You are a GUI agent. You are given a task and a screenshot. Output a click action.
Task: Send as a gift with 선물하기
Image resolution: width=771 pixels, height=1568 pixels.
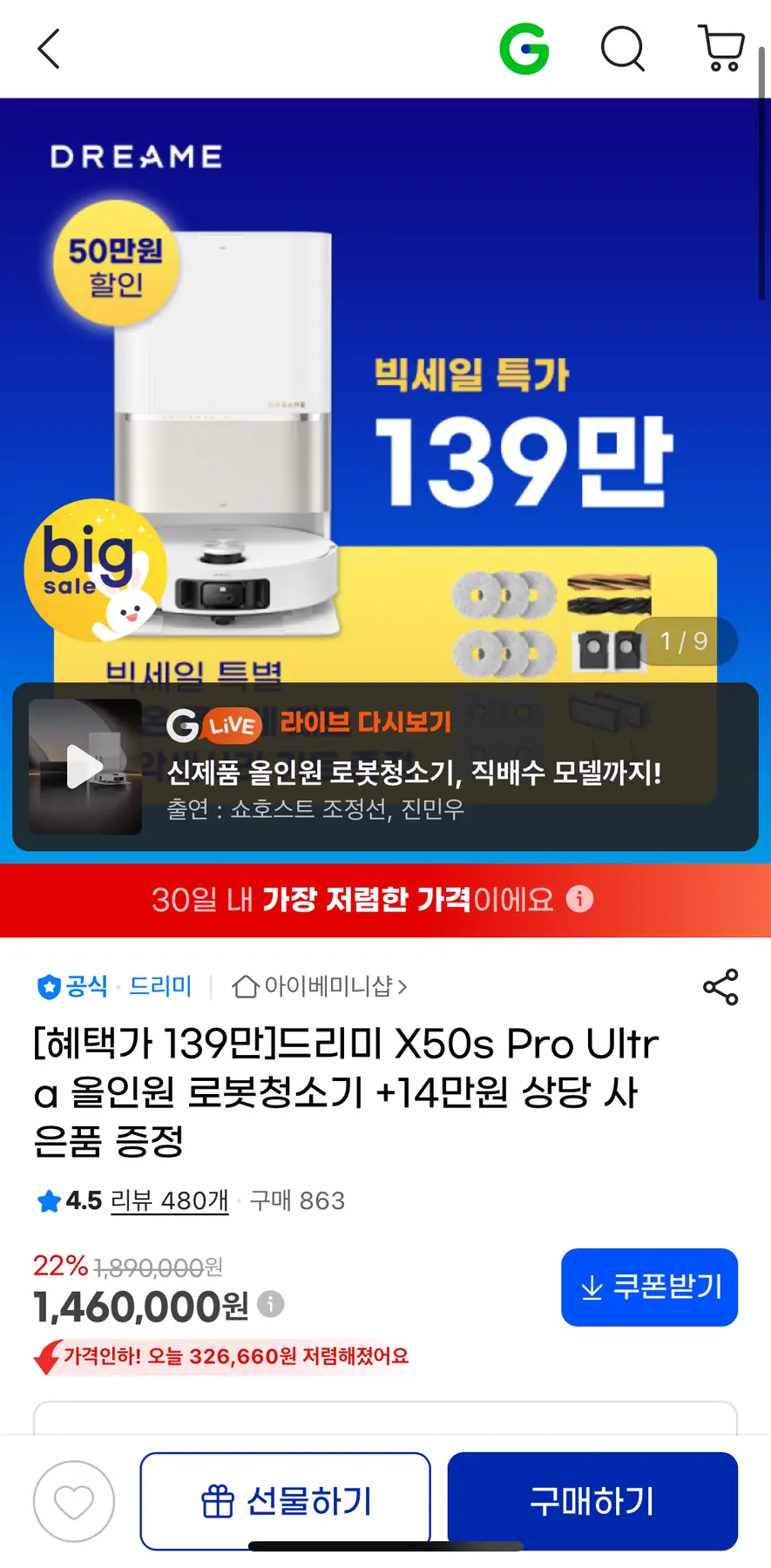coord(286,1501)
